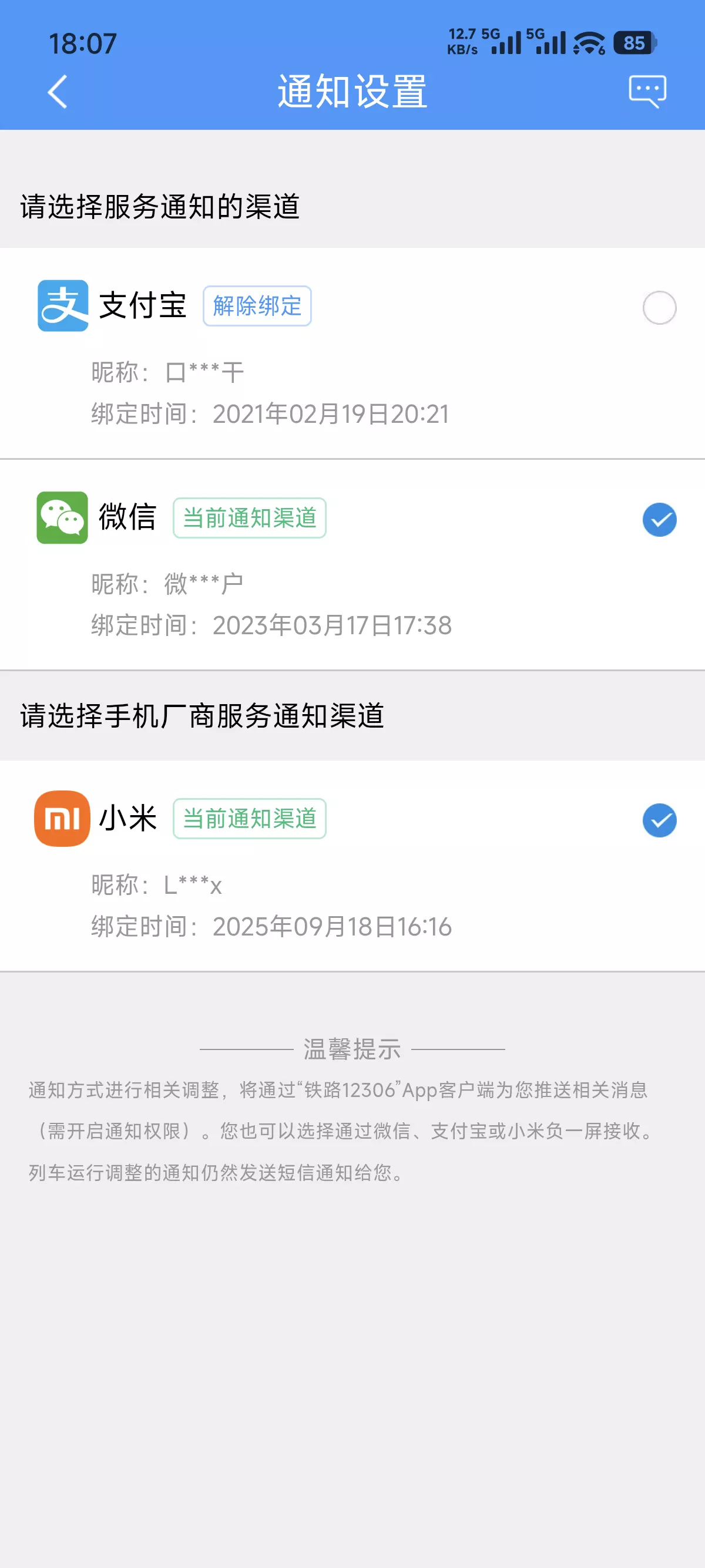
Task: Deselect WeChat notification channel checkmark
Action: pyautogui.click(x=659, y=519)
